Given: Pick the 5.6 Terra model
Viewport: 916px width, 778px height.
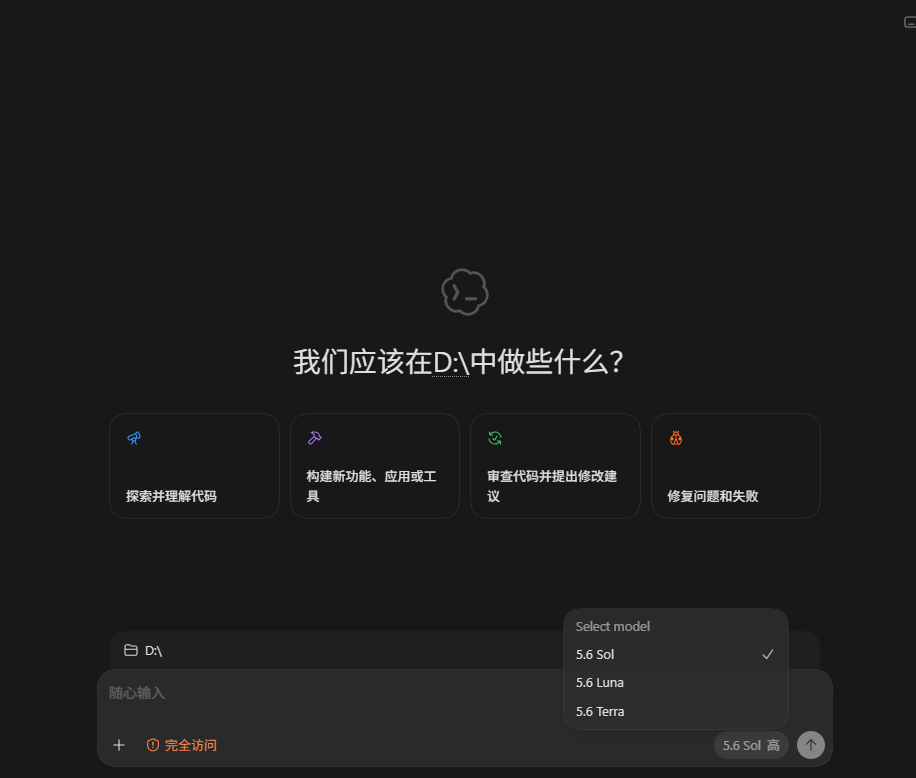Looking at the screenshot, I should click(675, 711).
